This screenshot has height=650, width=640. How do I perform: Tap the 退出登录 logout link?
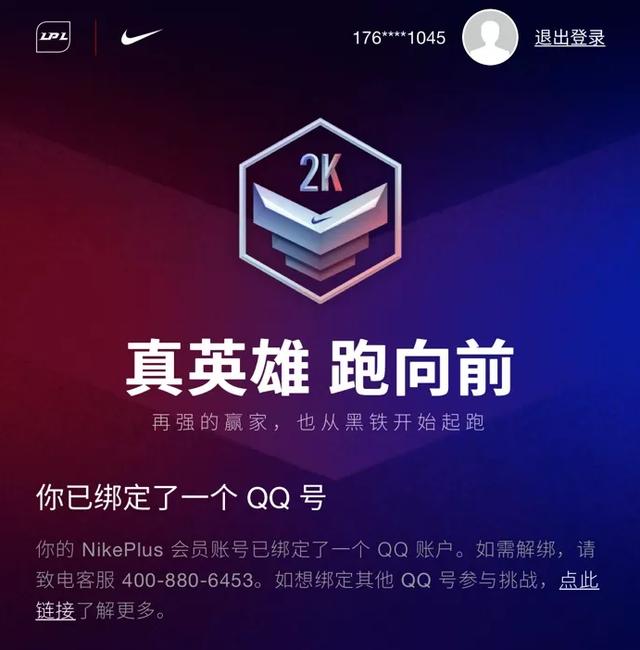tap(569, 38)
